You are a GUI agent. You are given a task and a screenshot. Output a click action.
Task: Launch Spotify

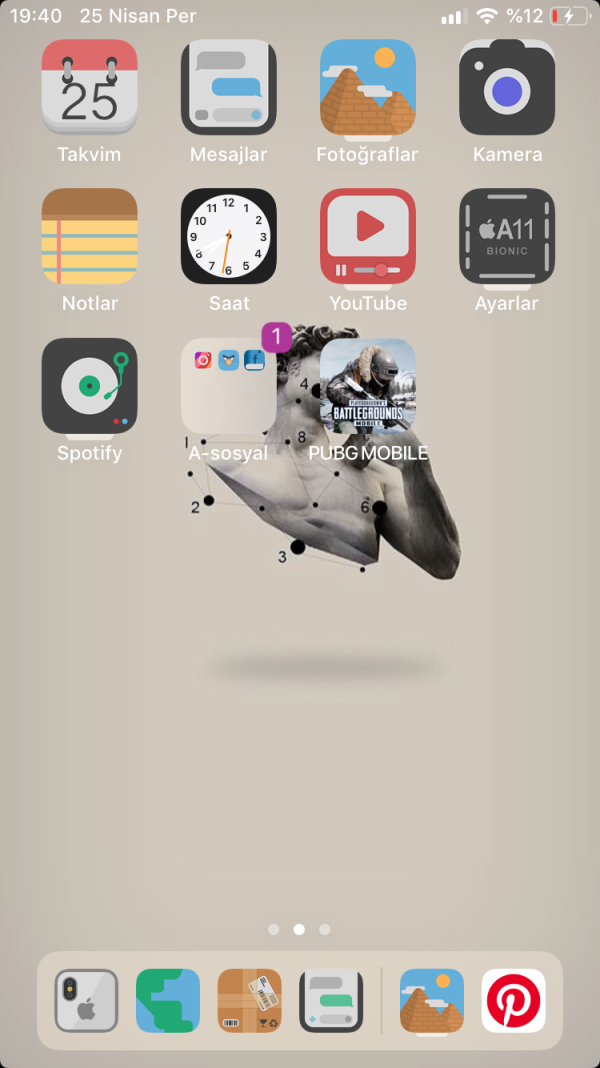click(89, 386)
